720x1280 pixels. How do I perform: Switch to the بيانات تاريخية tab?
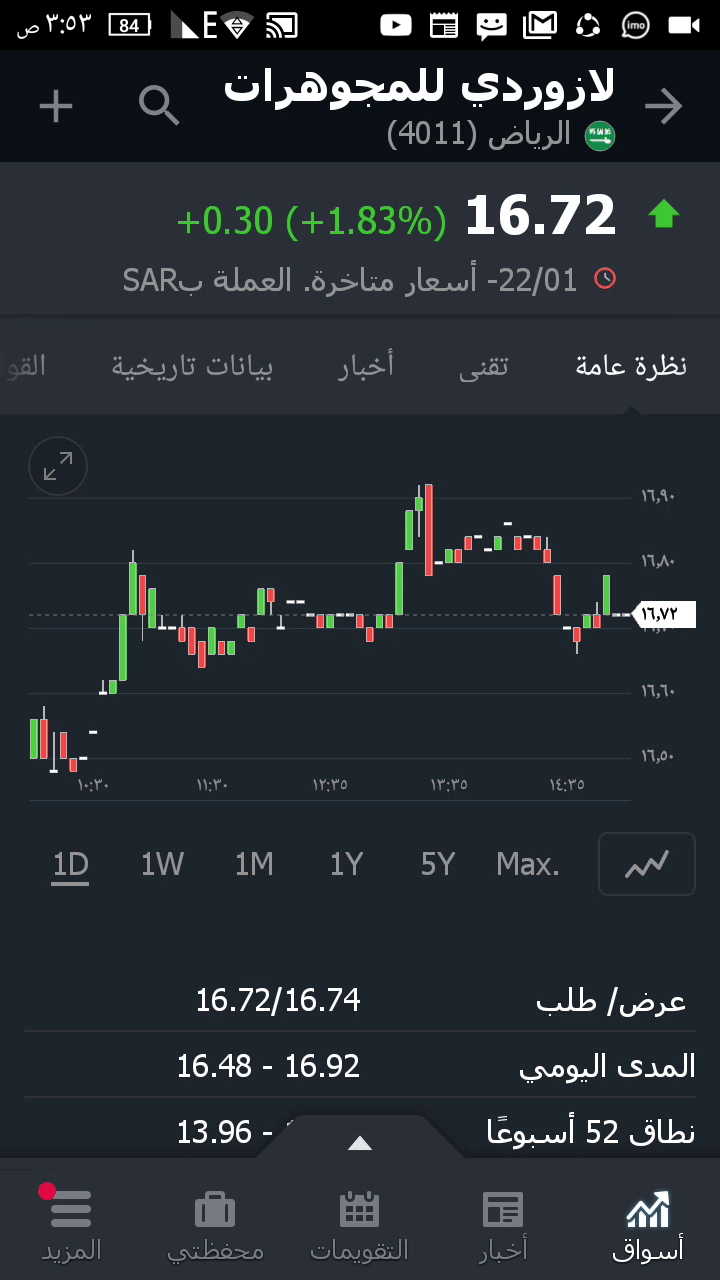192,366
